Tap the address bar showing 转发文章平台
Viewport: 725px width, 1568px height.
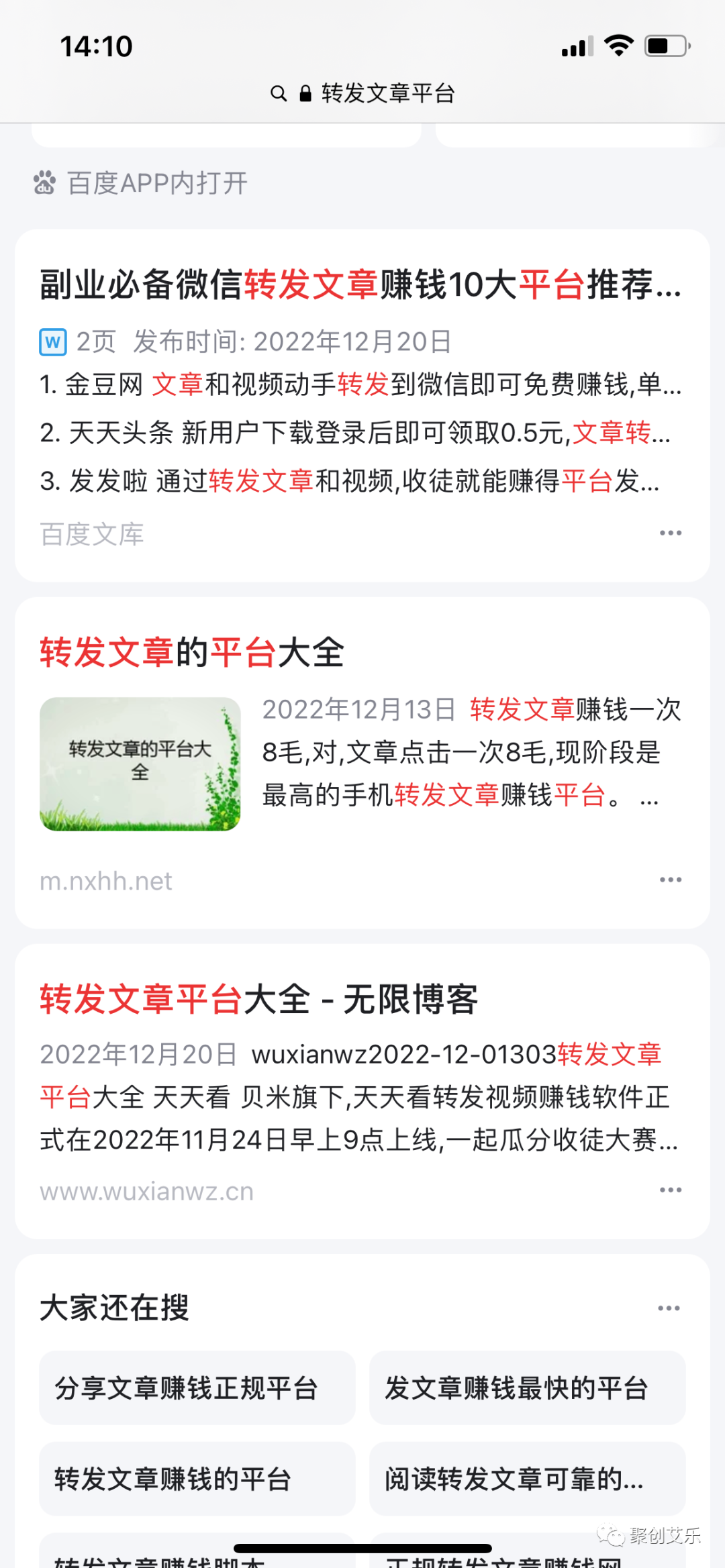click(x=362, y=93)
